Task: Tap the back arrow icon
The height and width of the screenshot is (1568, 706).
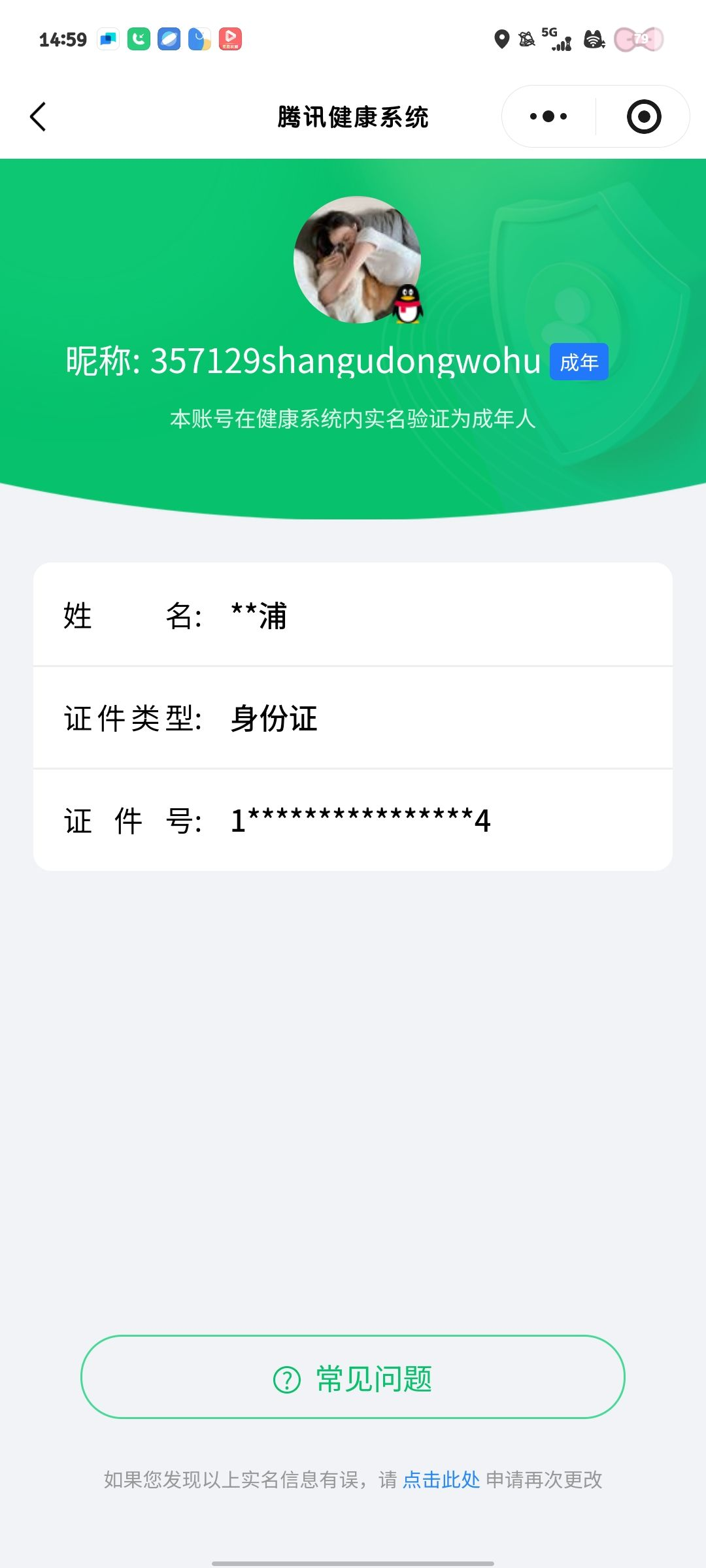Action: coord(39,116)
